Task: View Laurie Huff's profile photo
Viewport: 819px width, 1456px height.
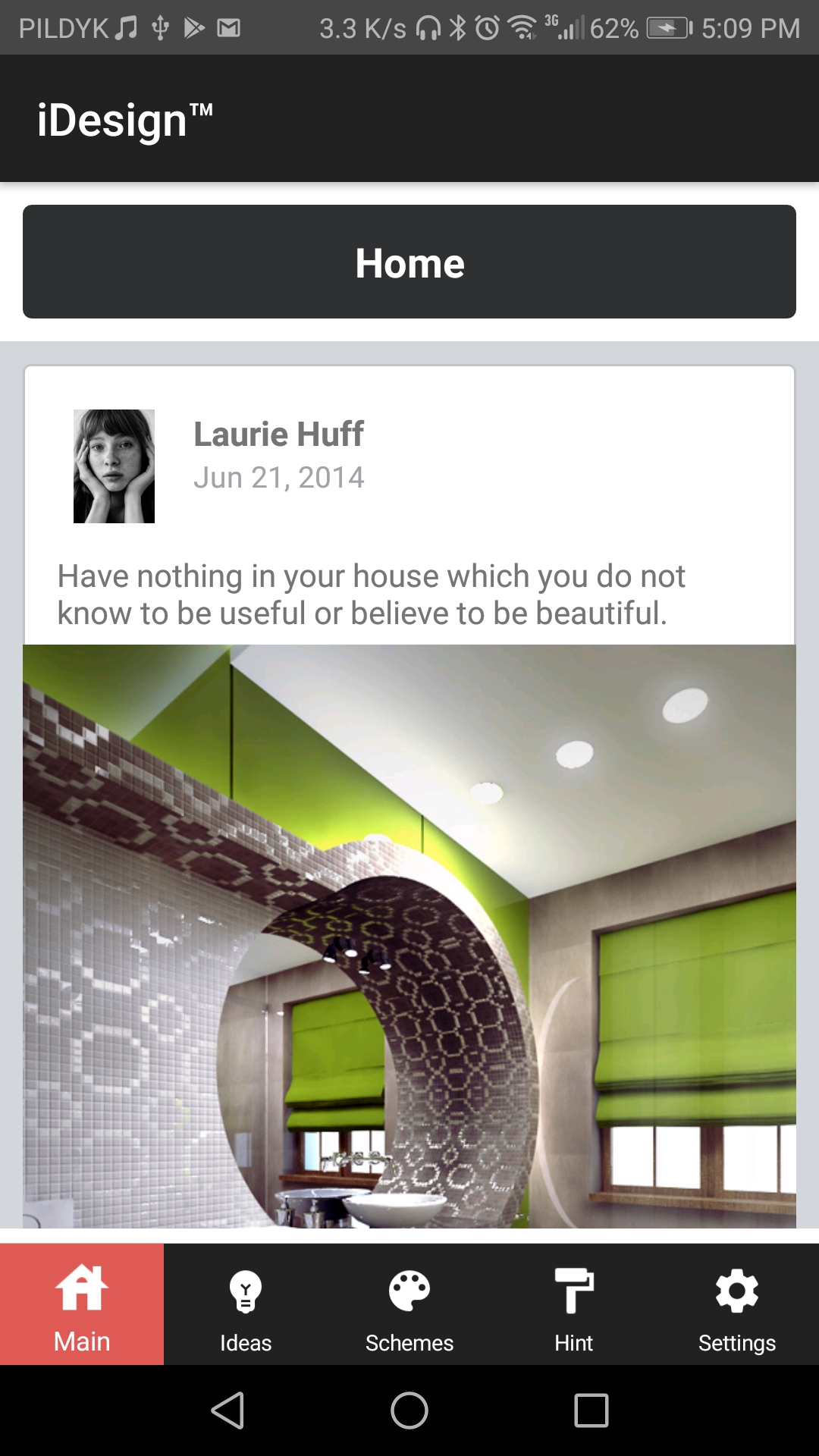Action: click(114, 466)
